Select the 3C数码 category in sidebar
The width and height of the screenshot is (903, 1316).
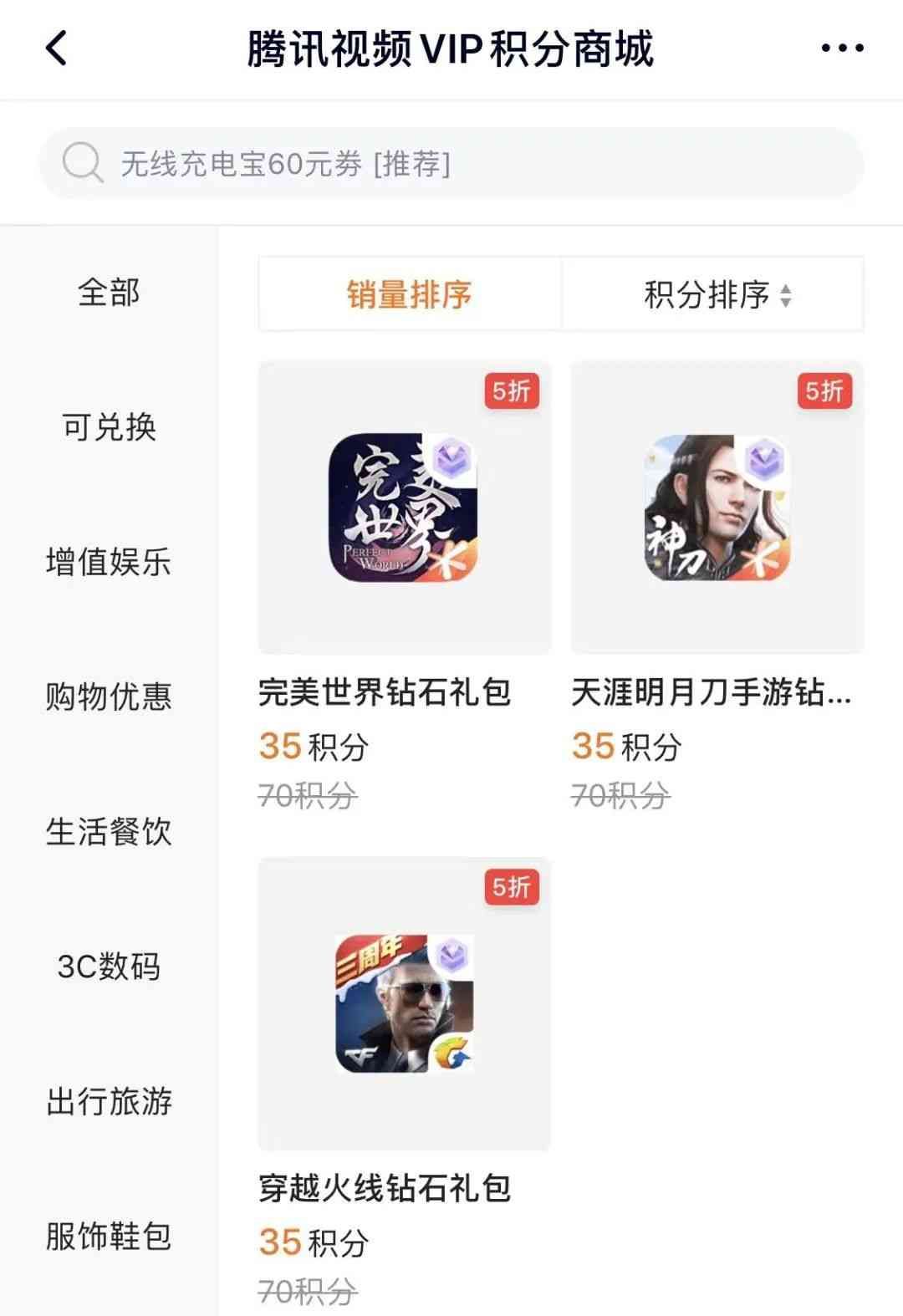coord(110,967)
